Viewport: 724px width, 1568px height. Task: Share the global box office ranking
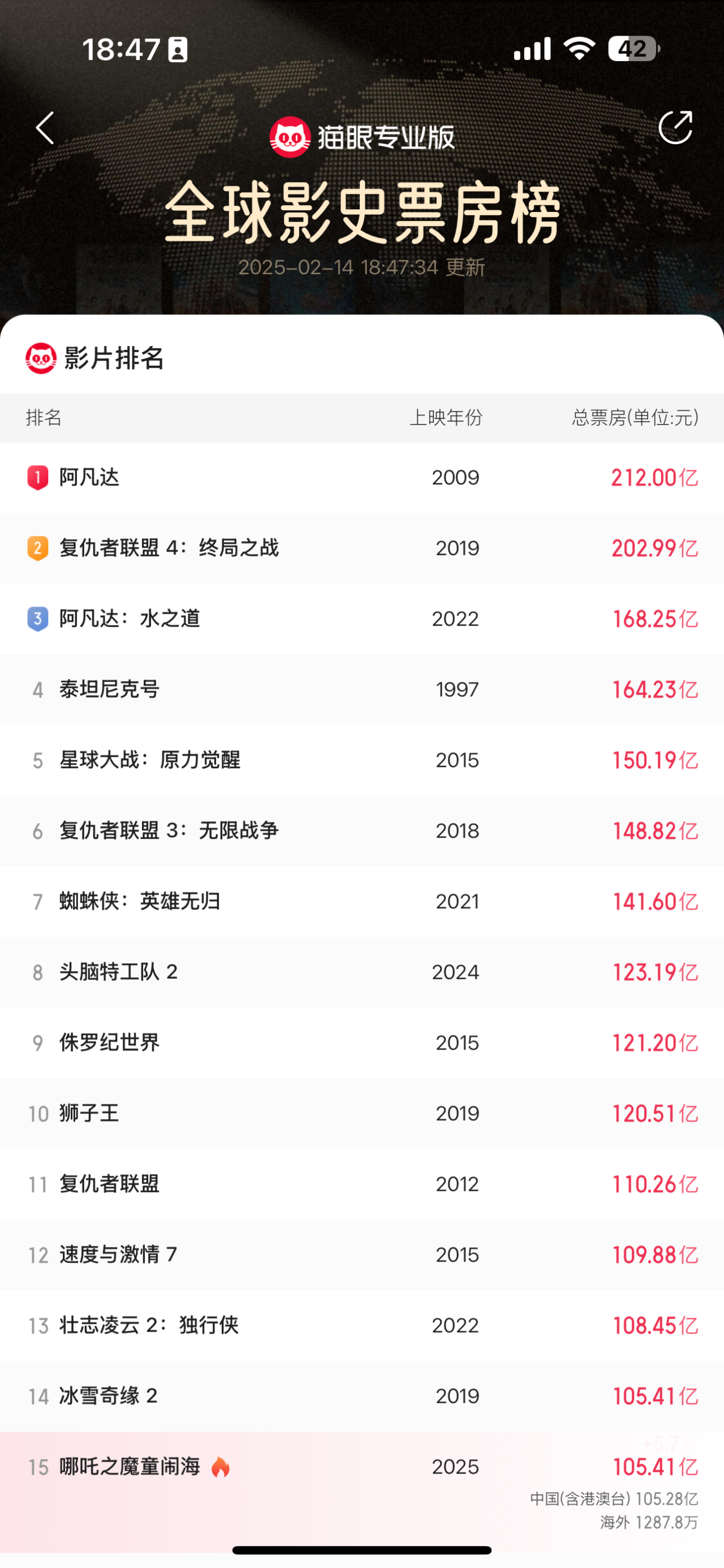coord(675,127)
